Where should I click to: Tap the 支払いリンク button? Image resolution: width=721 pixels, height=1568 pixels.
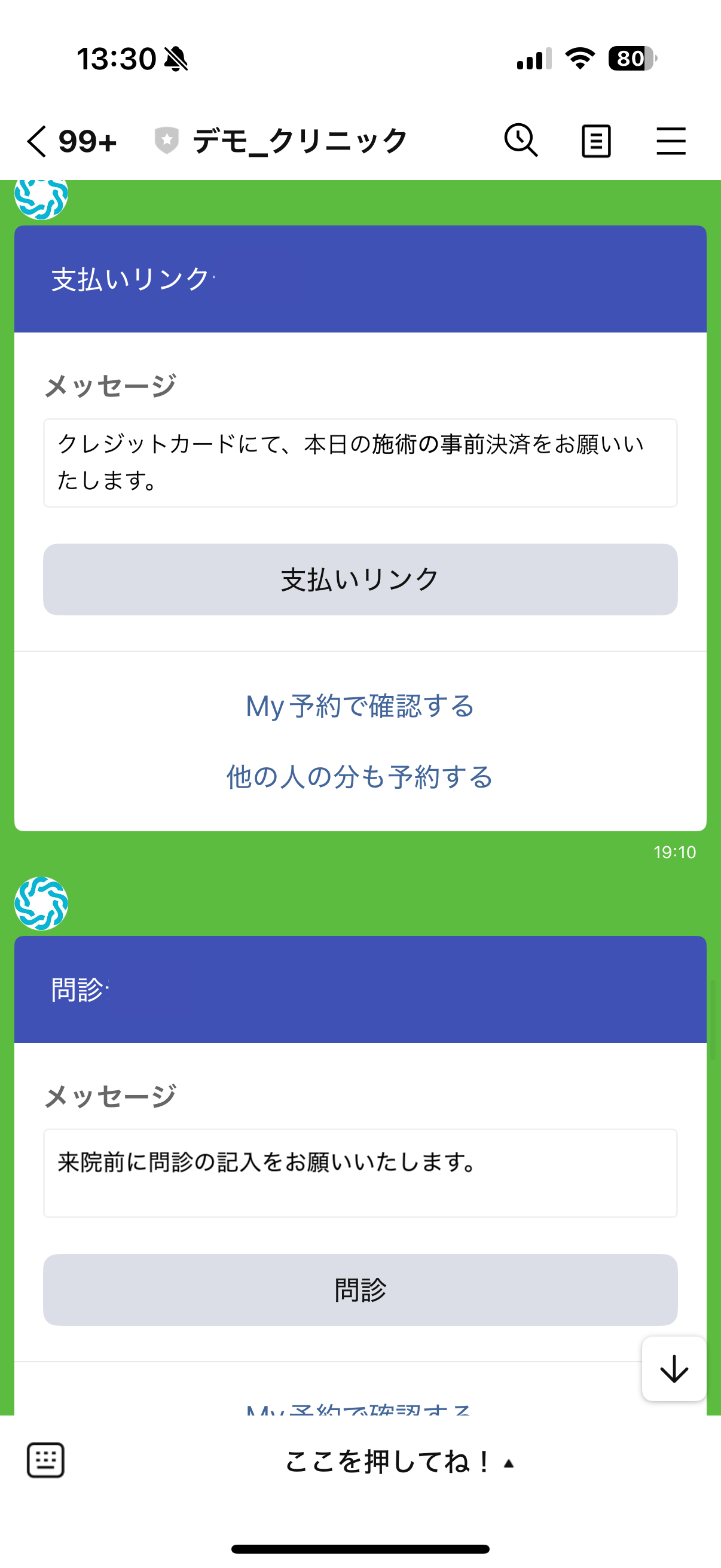pos(360,579)
